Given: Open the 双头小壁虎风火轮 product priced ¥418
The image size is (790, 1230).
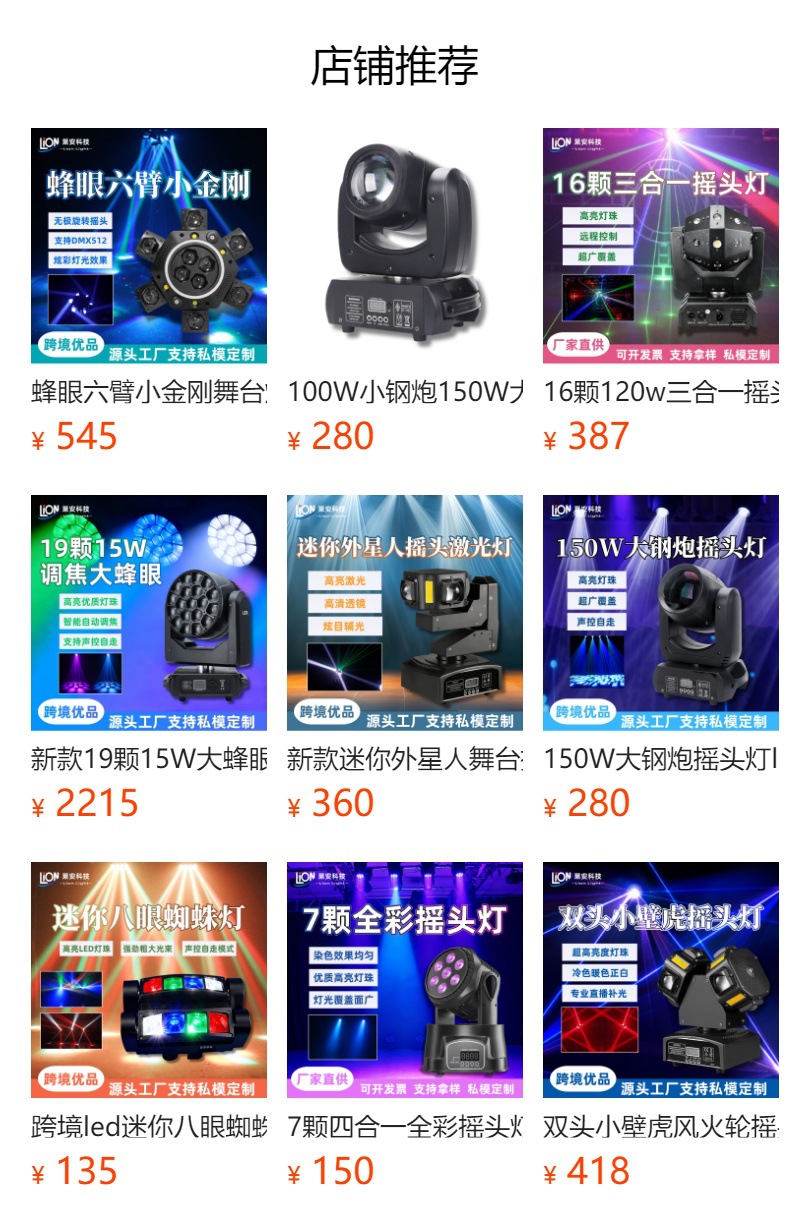Looking at the screenshot, I should coord(660,980).
